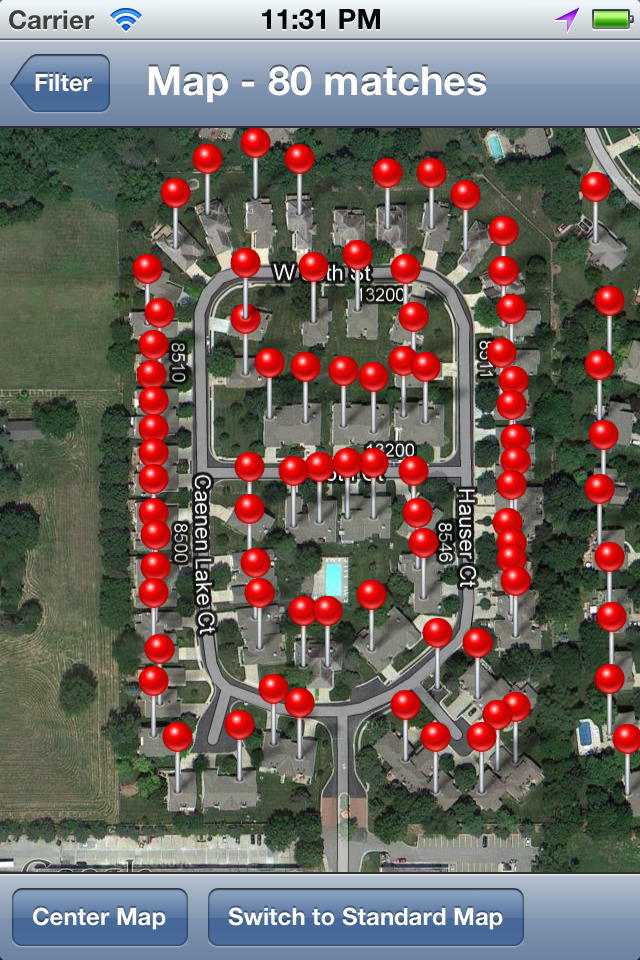The height and width of the screenshot is (960, 640).
Task: Go back to the Filter screen
Action: [x=62, y=84]
